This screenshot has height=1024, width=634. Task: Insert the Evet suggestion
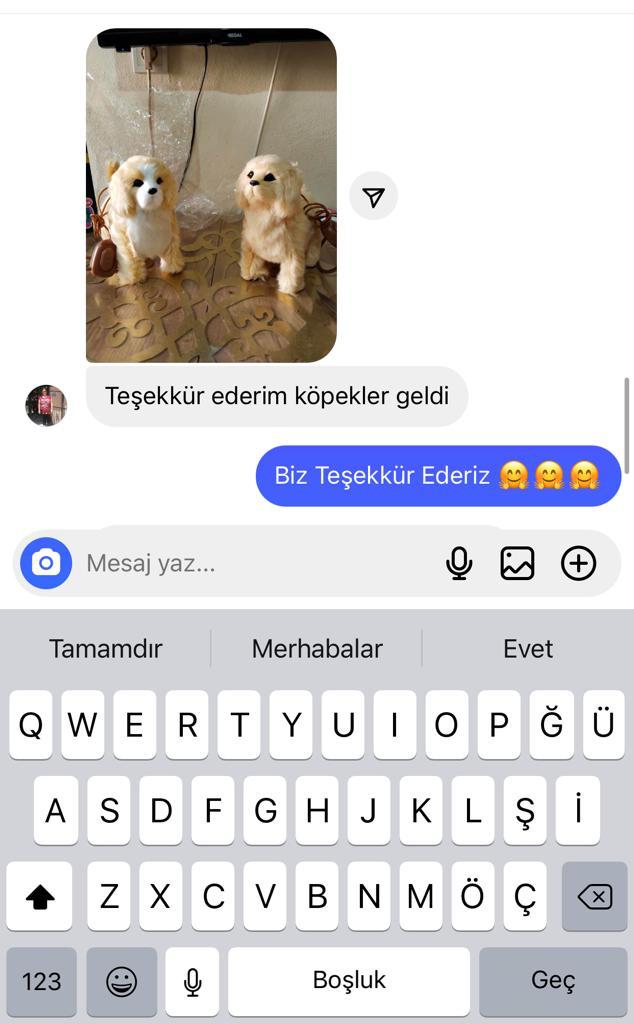click(528, 648)
